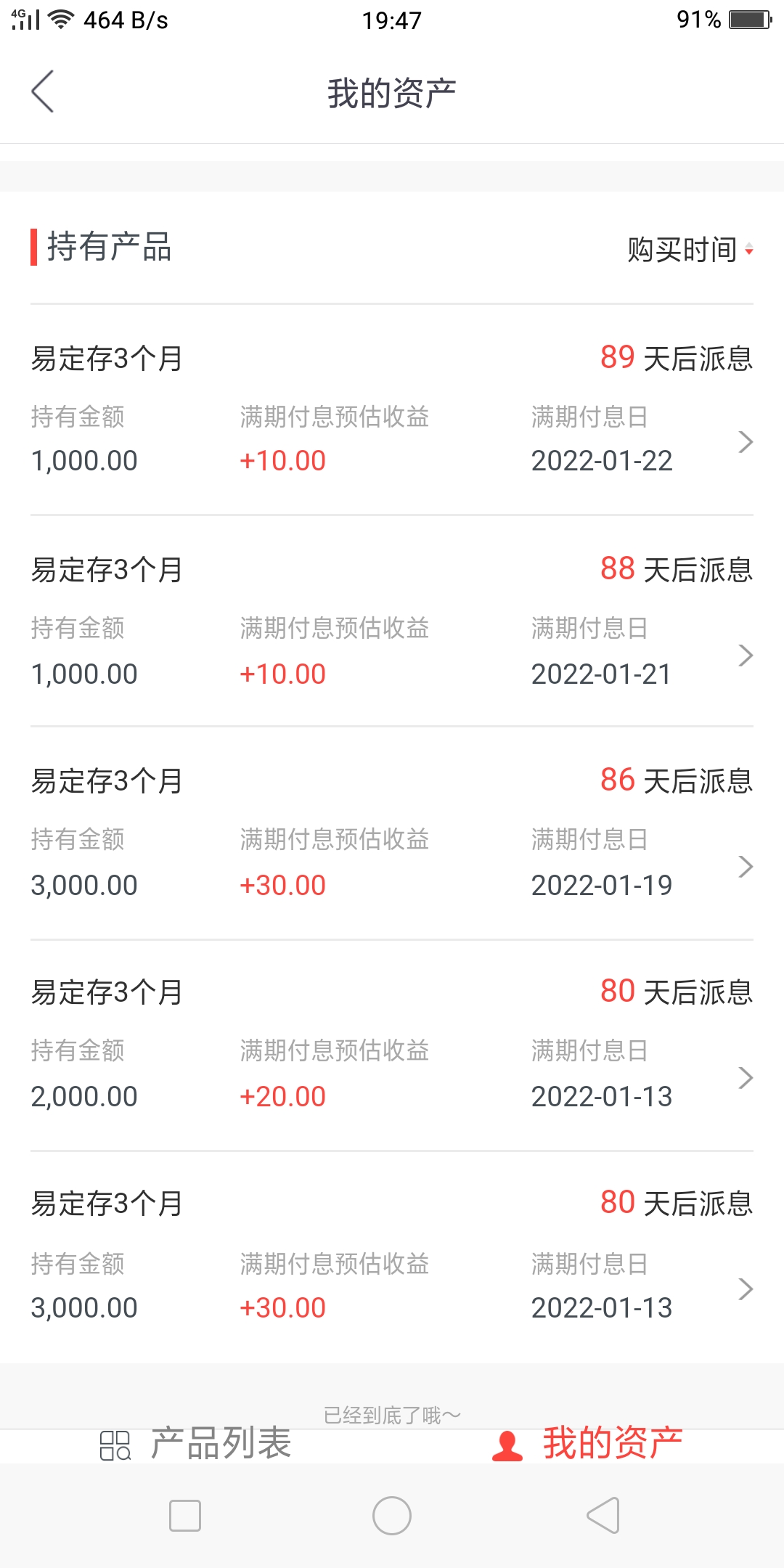This screenshot has height=1568, width=784.
Task: Open the 2,000.00 holding due 2022-01-13
Action: (x=392, y=1045)
